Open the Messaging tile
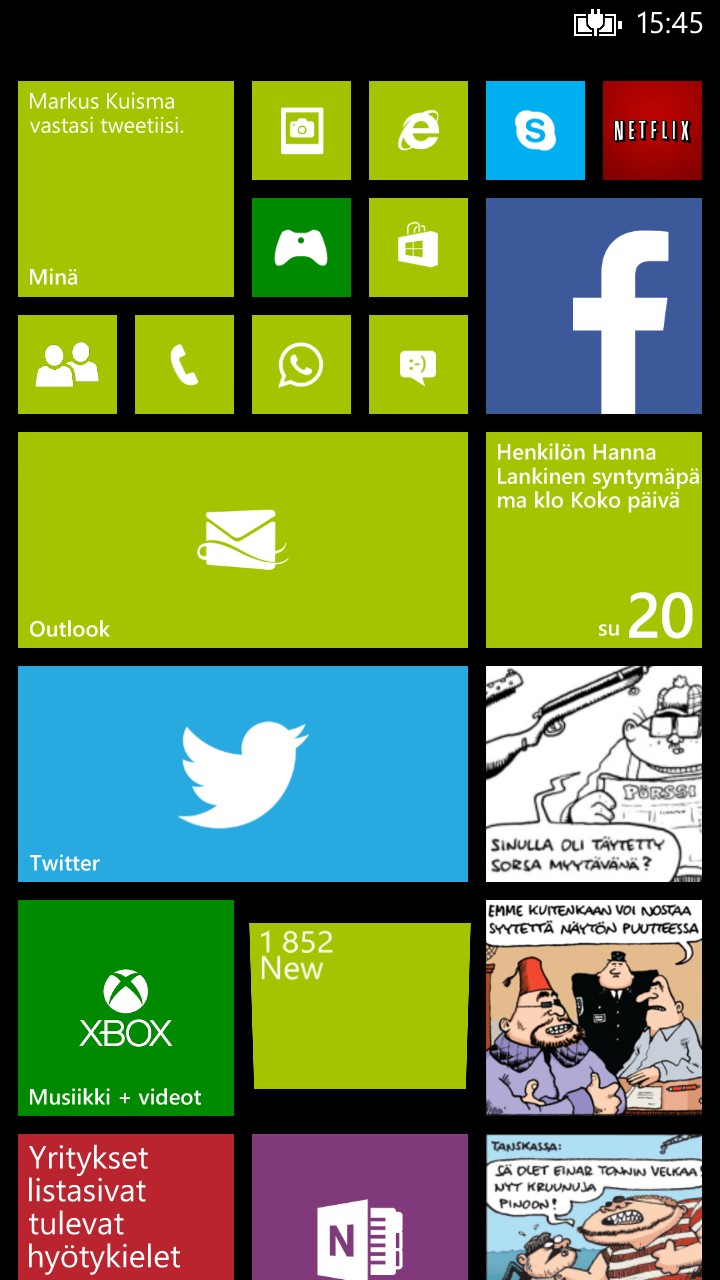This screenshot has width=720, height=1280. (418, 364)
